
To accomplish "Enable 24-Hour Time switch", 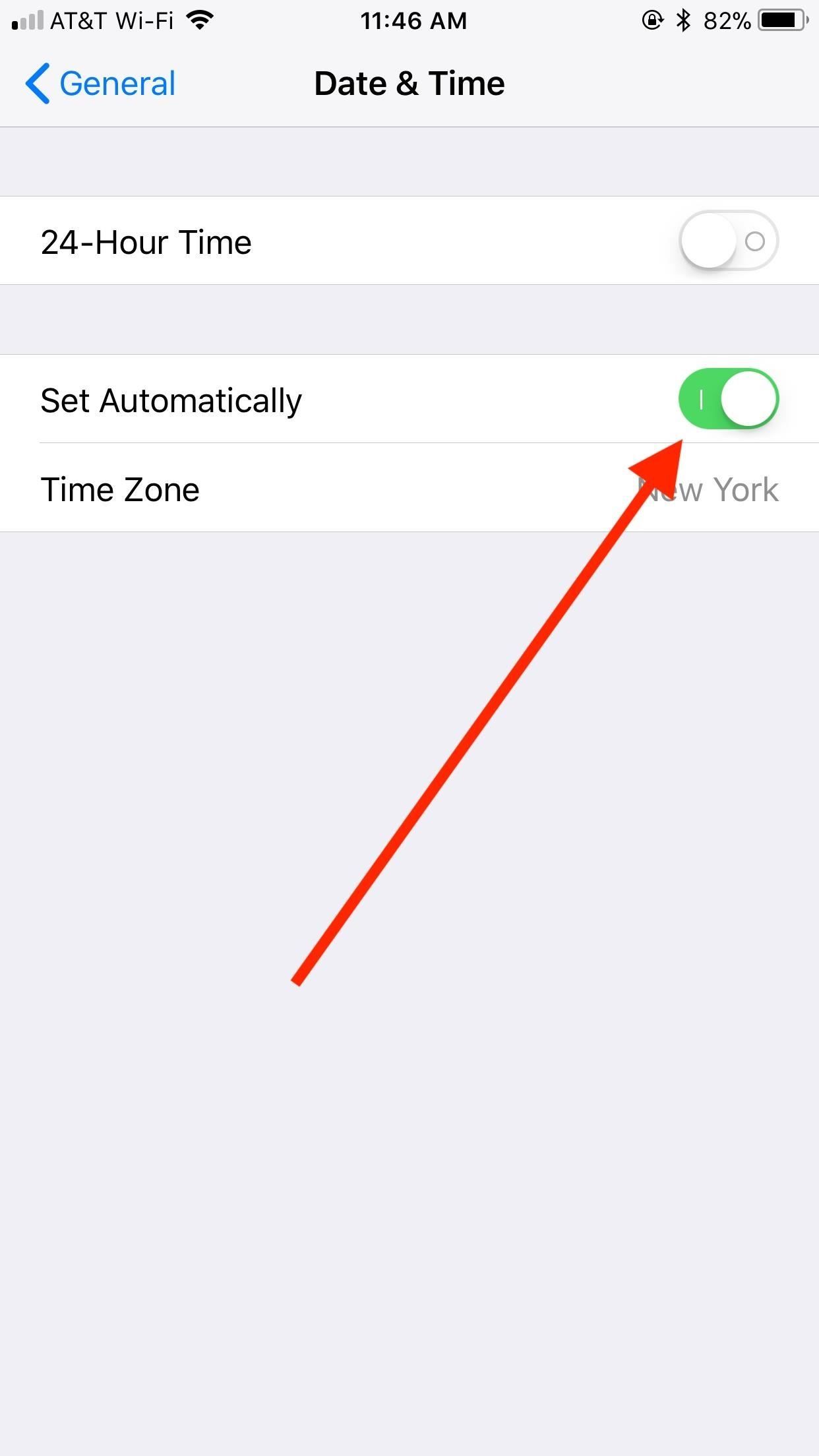I will tap(728, 241).
